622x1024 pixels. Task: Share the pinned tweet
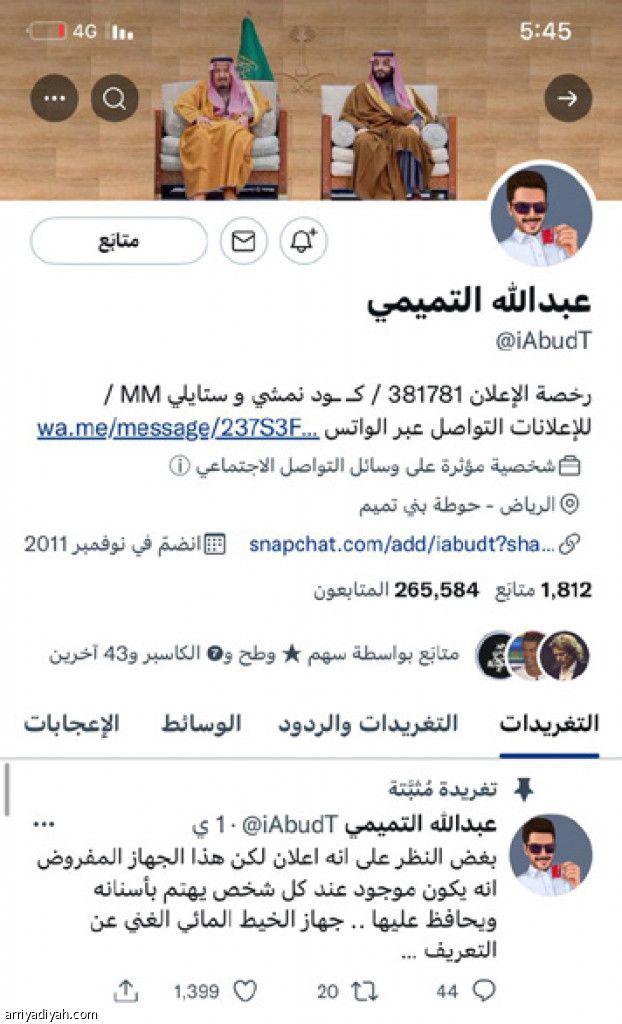tap(126, 991)
